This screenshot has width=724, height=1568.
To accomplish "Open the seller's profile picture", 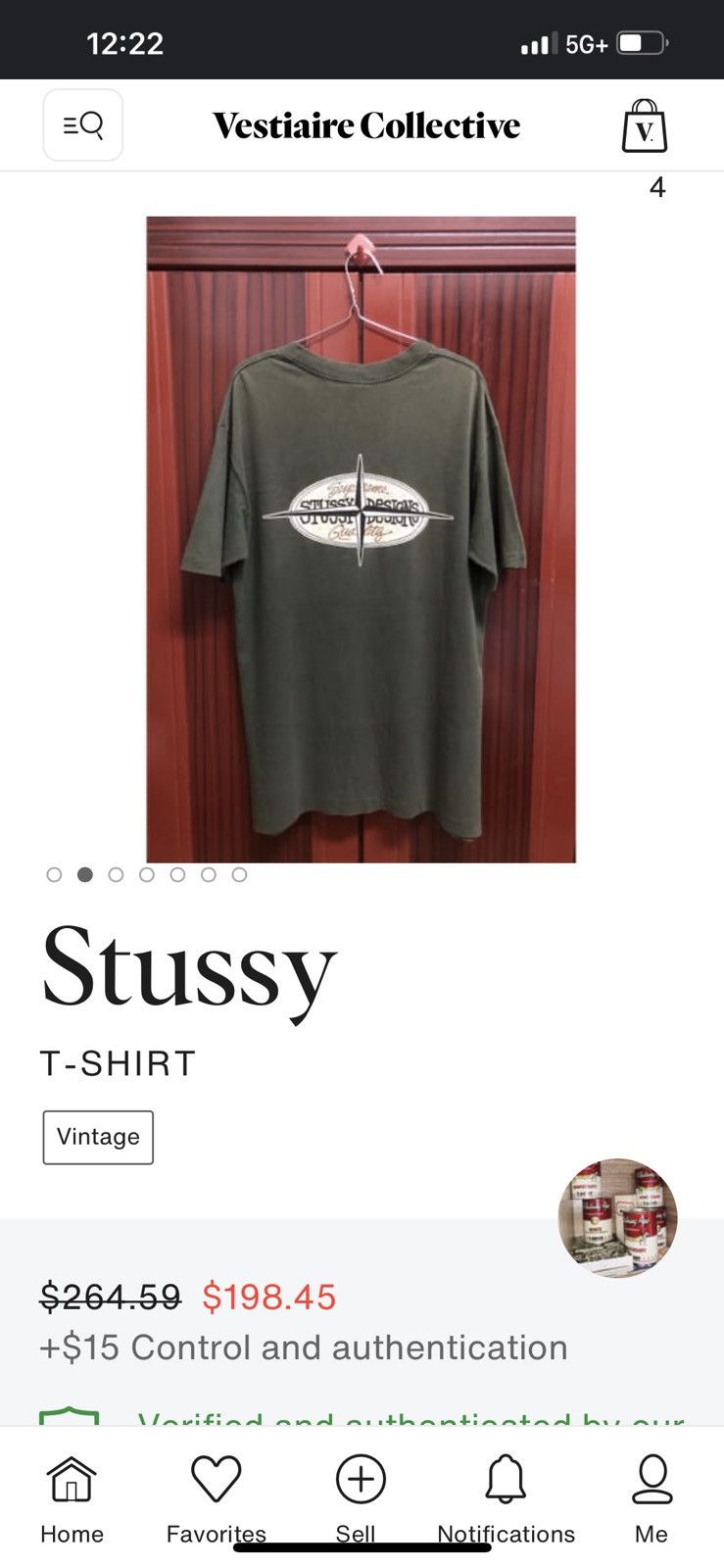I will [617, 1218].
